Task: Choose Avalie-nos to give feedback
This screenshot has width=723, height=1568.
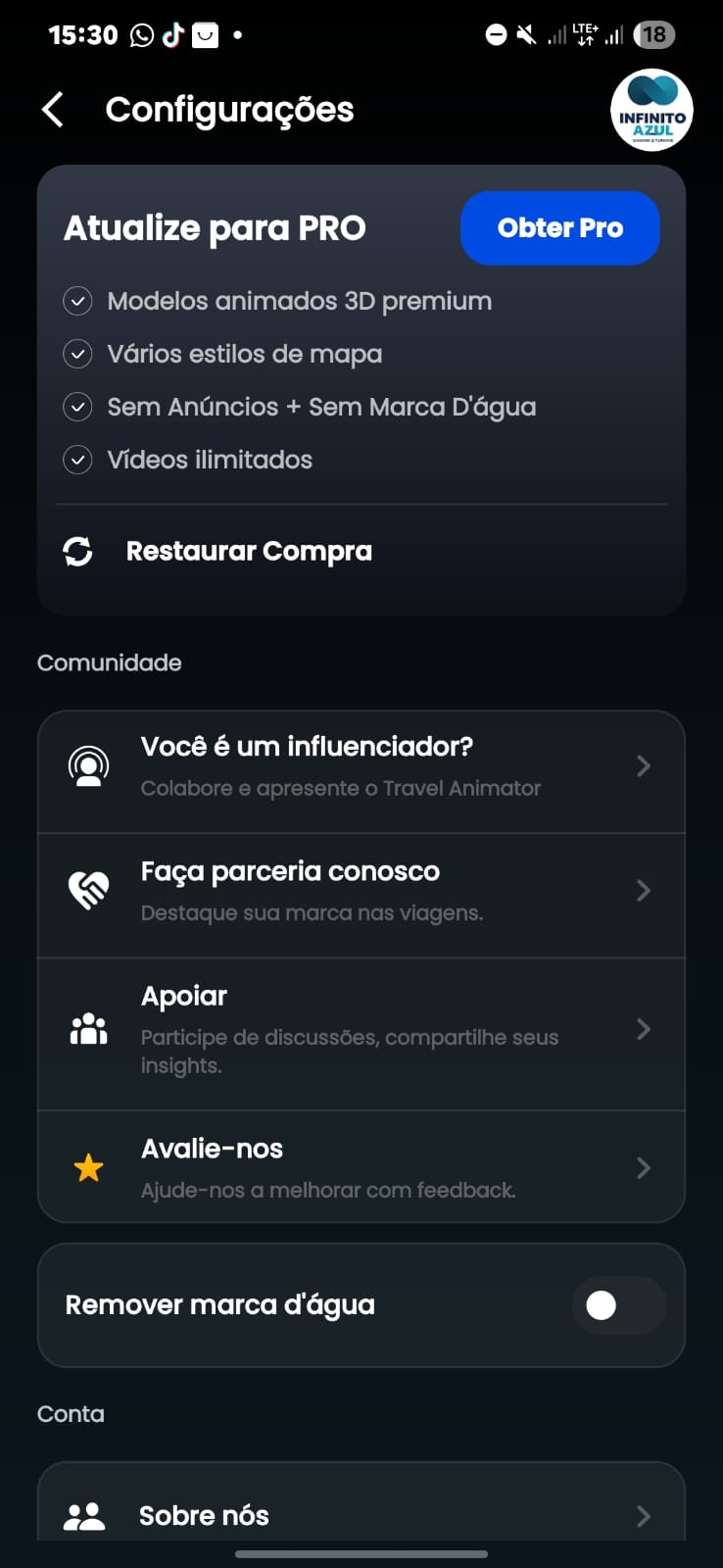Action: [x=361, y=1168]
